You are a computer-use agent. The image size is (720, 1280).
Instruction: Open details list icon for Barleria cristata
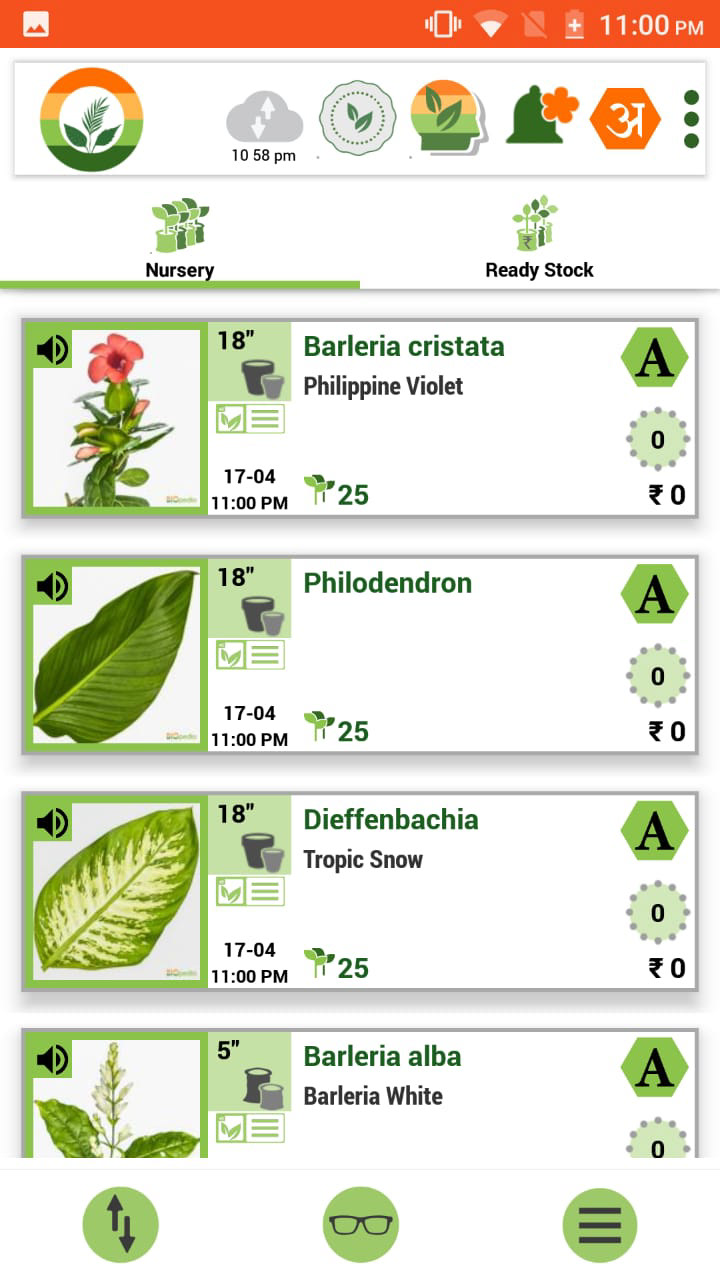[266, 419]
